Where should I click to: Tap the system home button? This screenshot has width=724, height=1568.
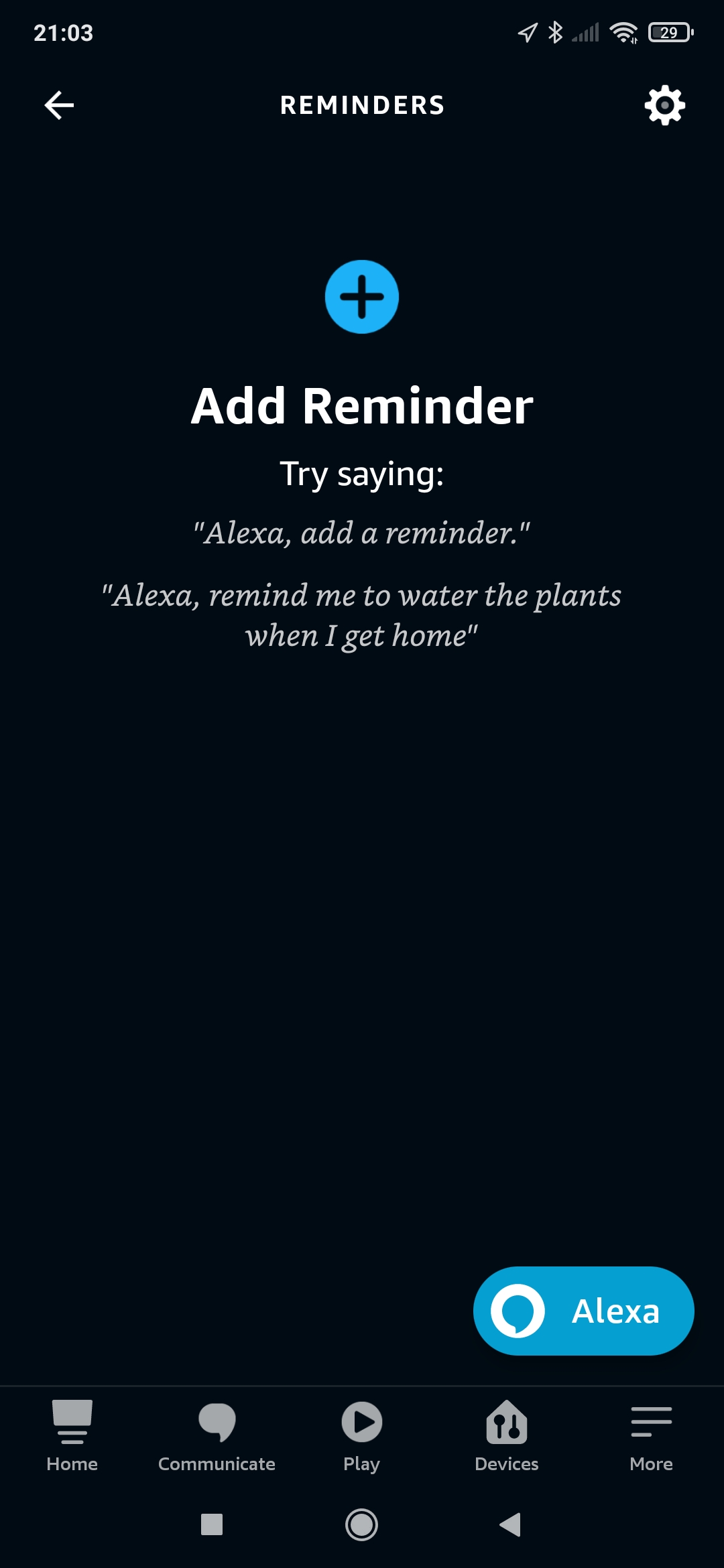point(361,1524)
